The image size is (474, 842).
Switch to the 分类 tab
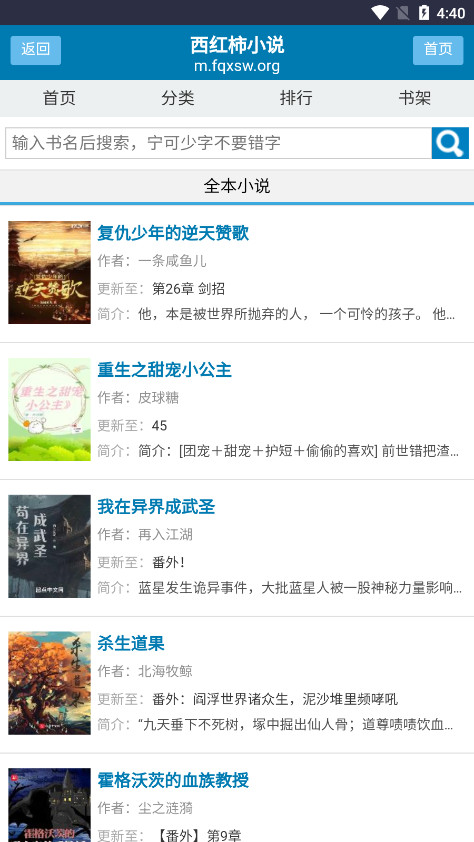click(178, 98)
